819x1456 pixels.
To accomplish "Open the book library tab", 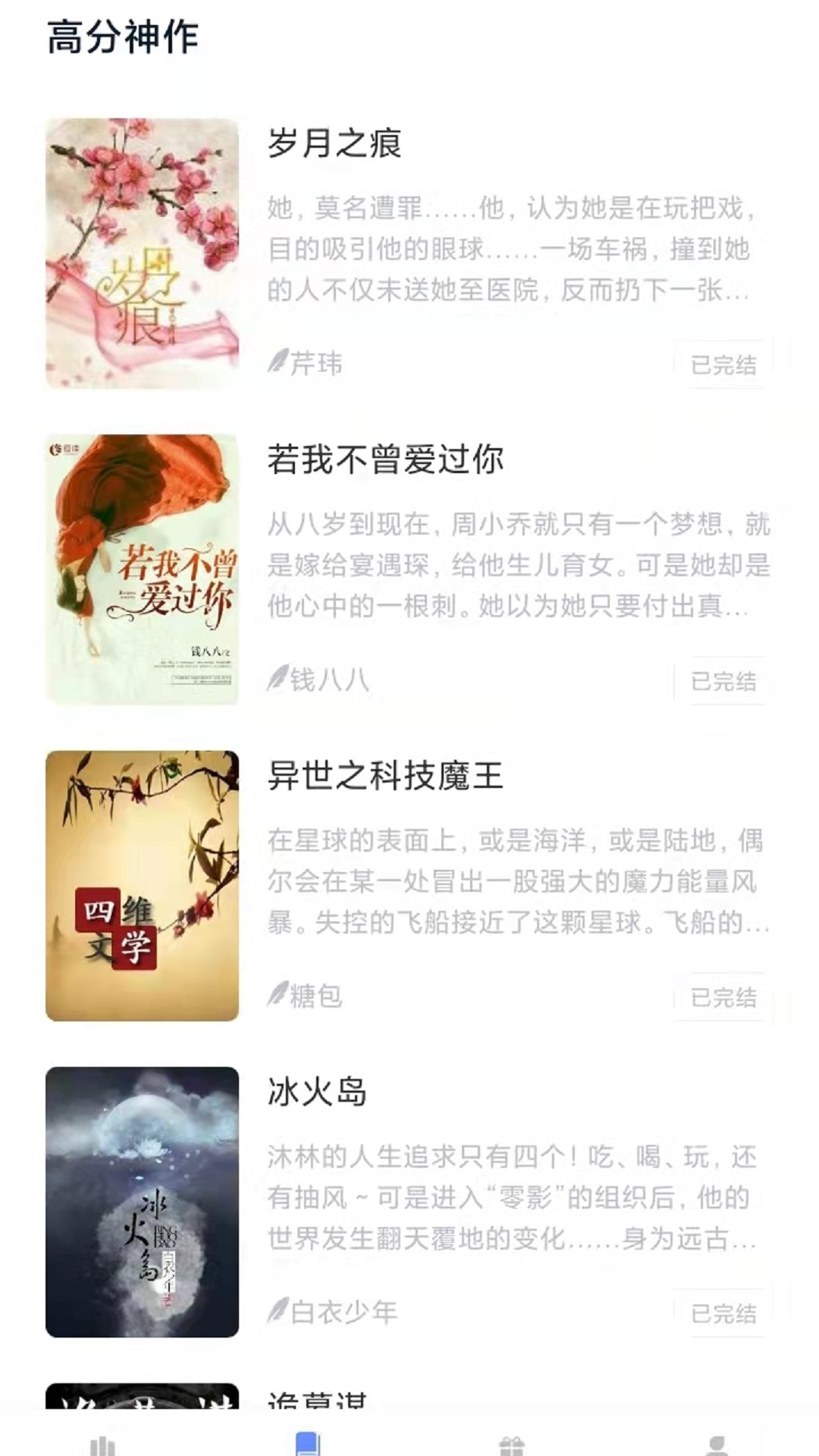I will pyautogui.click(x=307, y=1443).
